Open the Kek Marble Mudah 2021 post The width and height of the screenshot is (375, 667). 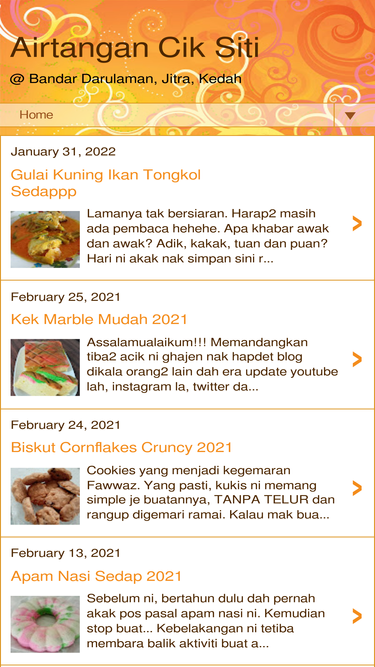pos(99,319)
